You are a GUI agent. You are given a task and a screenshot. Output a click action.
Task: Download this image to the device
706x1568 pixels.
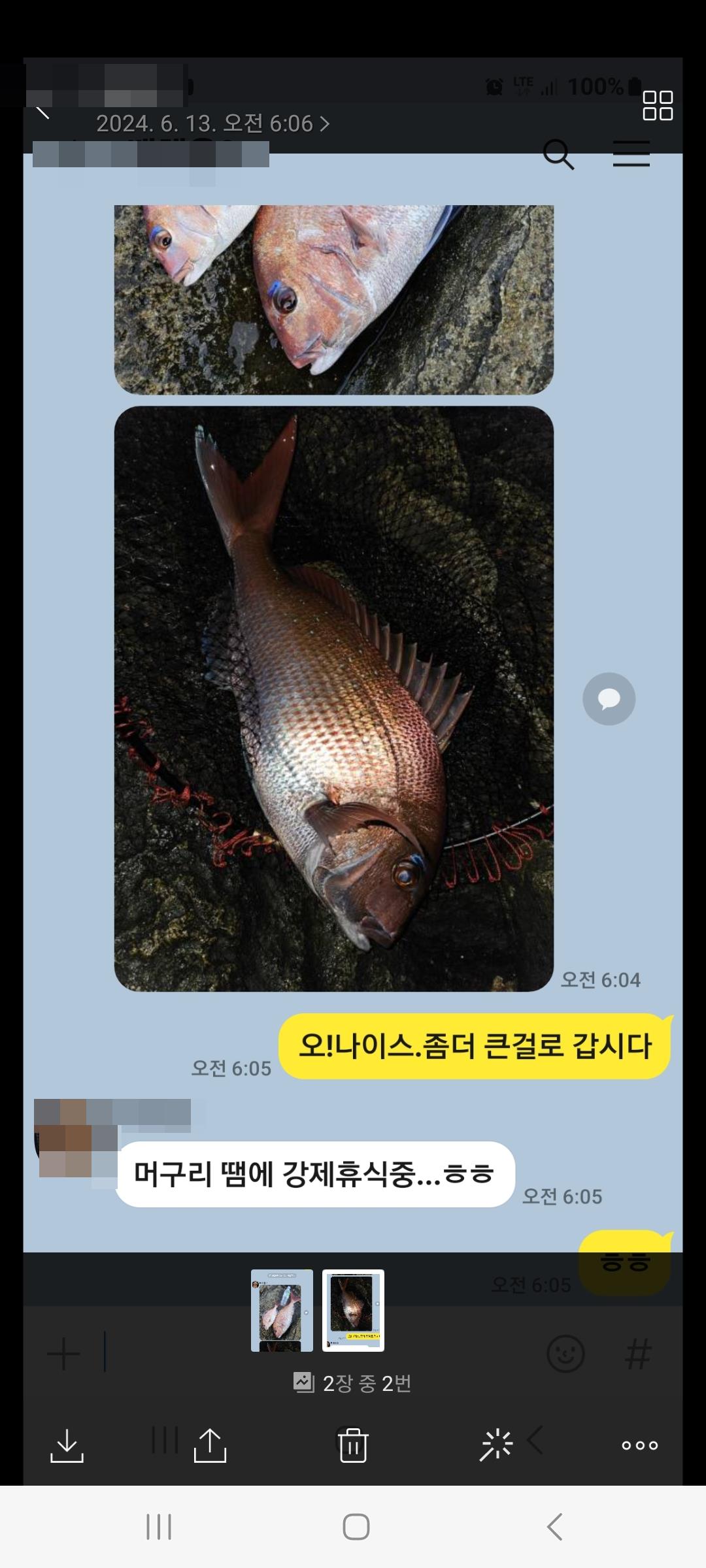[67, 1445]
